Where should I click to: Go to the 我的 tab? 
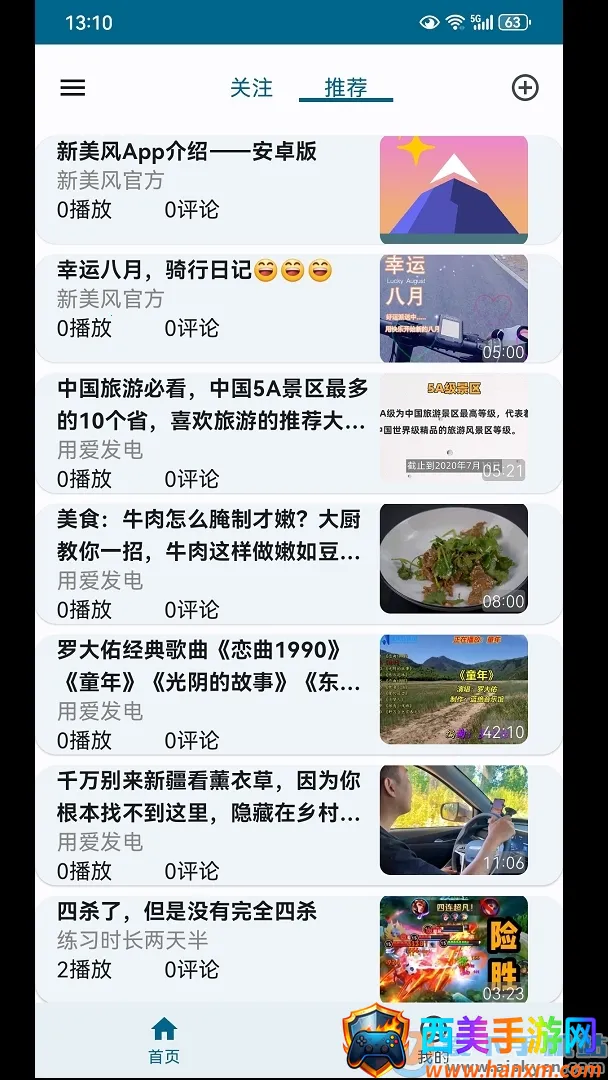click(432, 1043)
